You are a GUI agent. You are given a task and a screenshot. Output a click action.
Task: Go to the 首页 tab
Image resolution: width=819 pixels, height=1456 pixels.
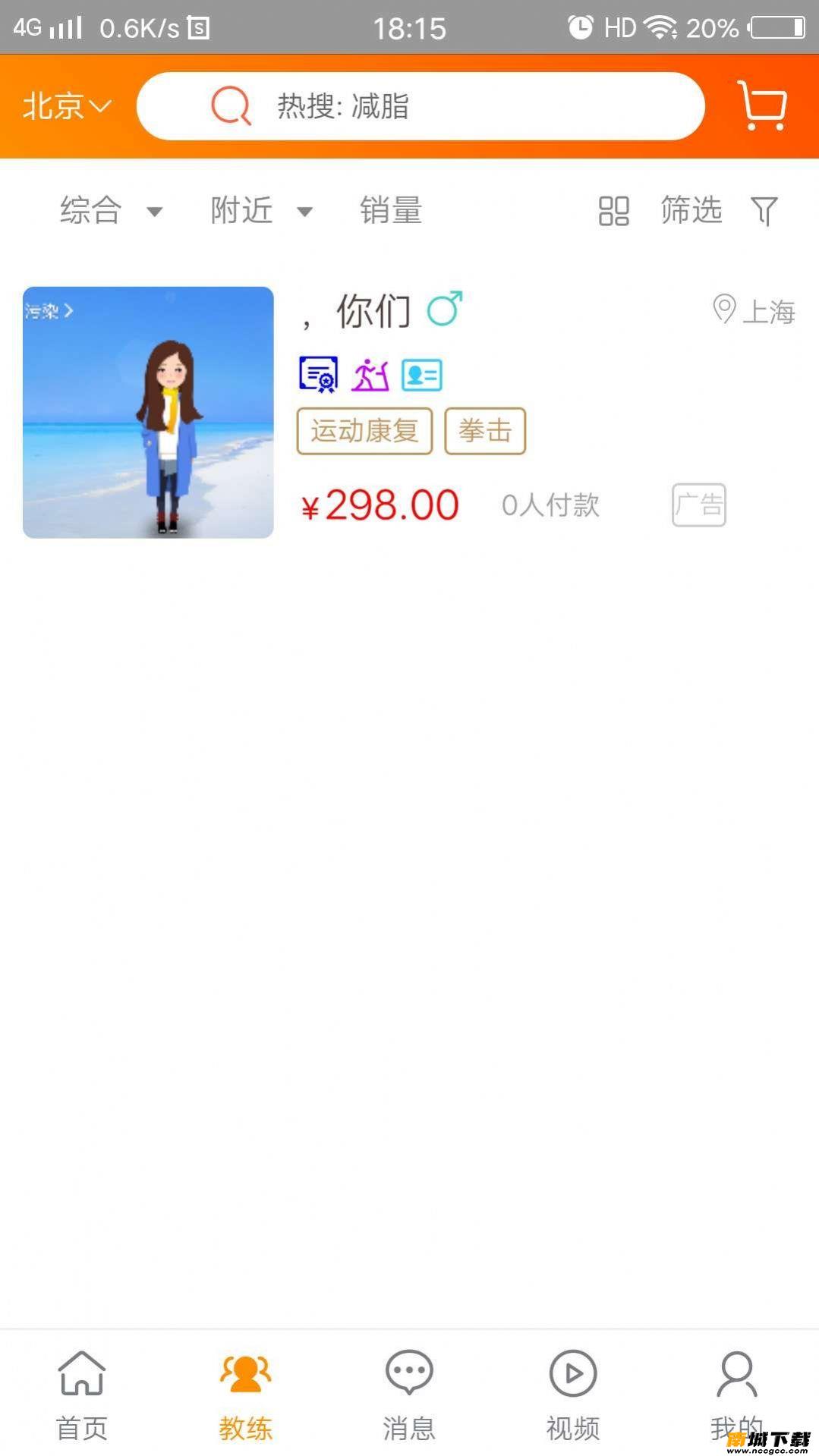click(82, 1395)
